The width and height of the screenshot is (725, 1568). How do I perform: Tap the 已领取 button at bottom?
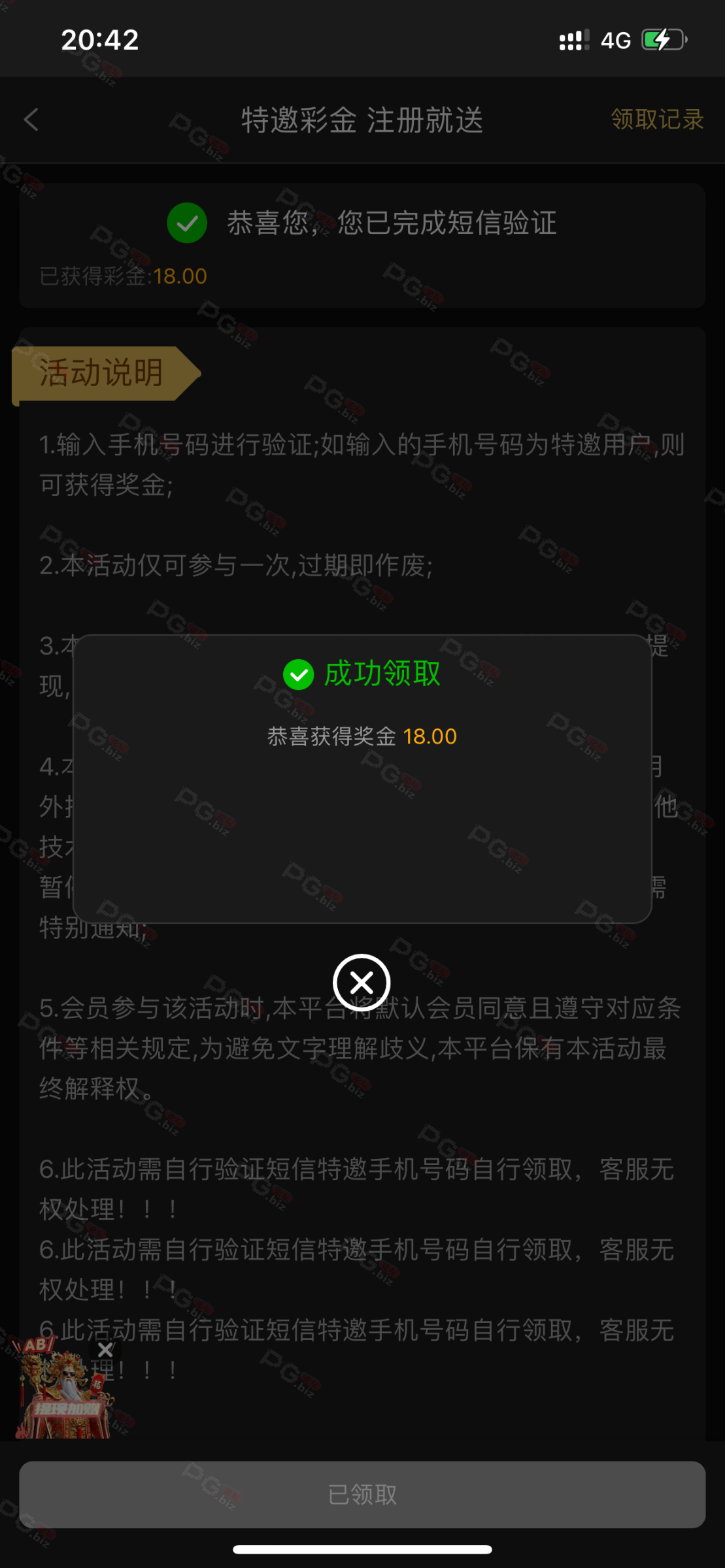pos(362,1494)
